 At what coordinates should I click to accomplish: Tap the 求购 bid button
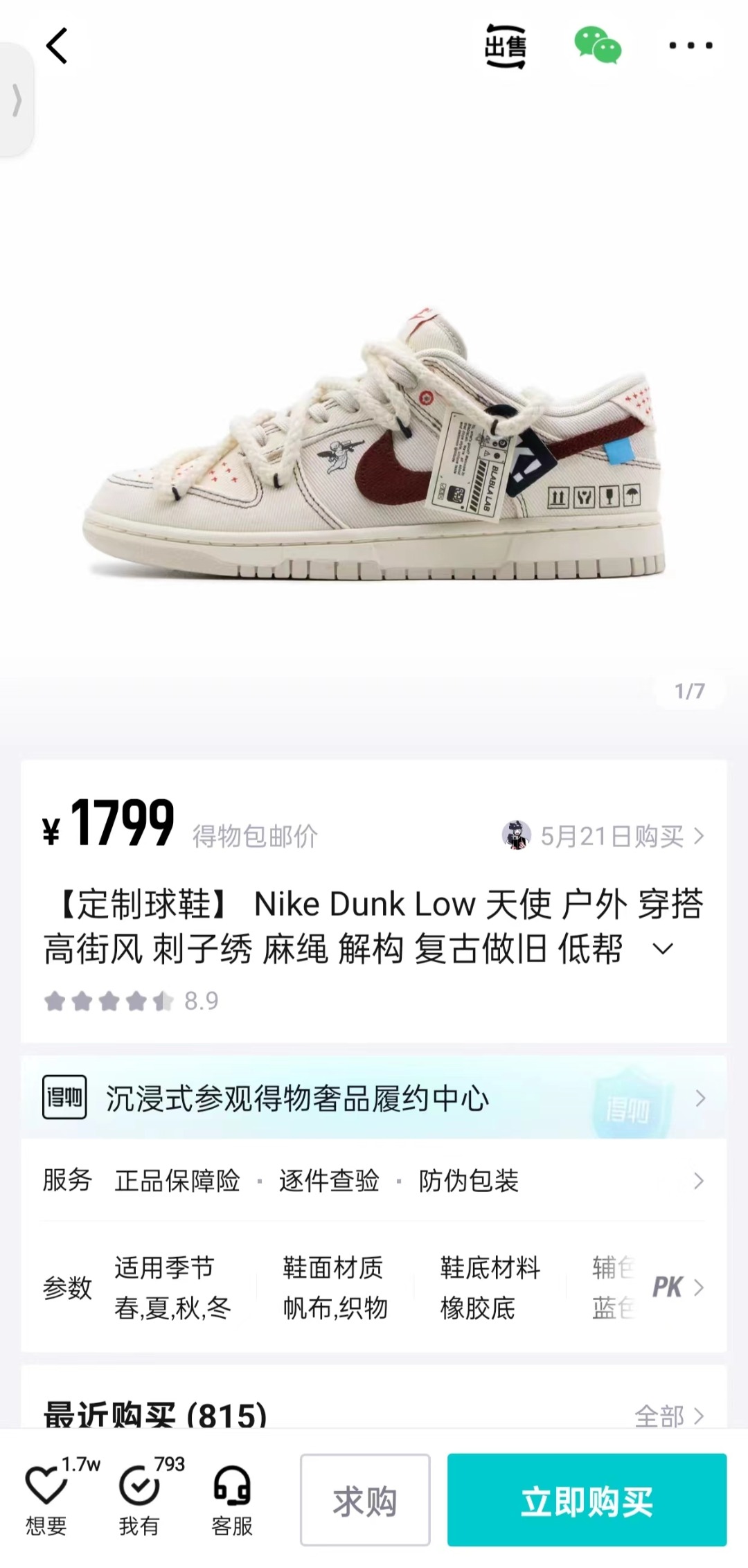[365, 1500]
